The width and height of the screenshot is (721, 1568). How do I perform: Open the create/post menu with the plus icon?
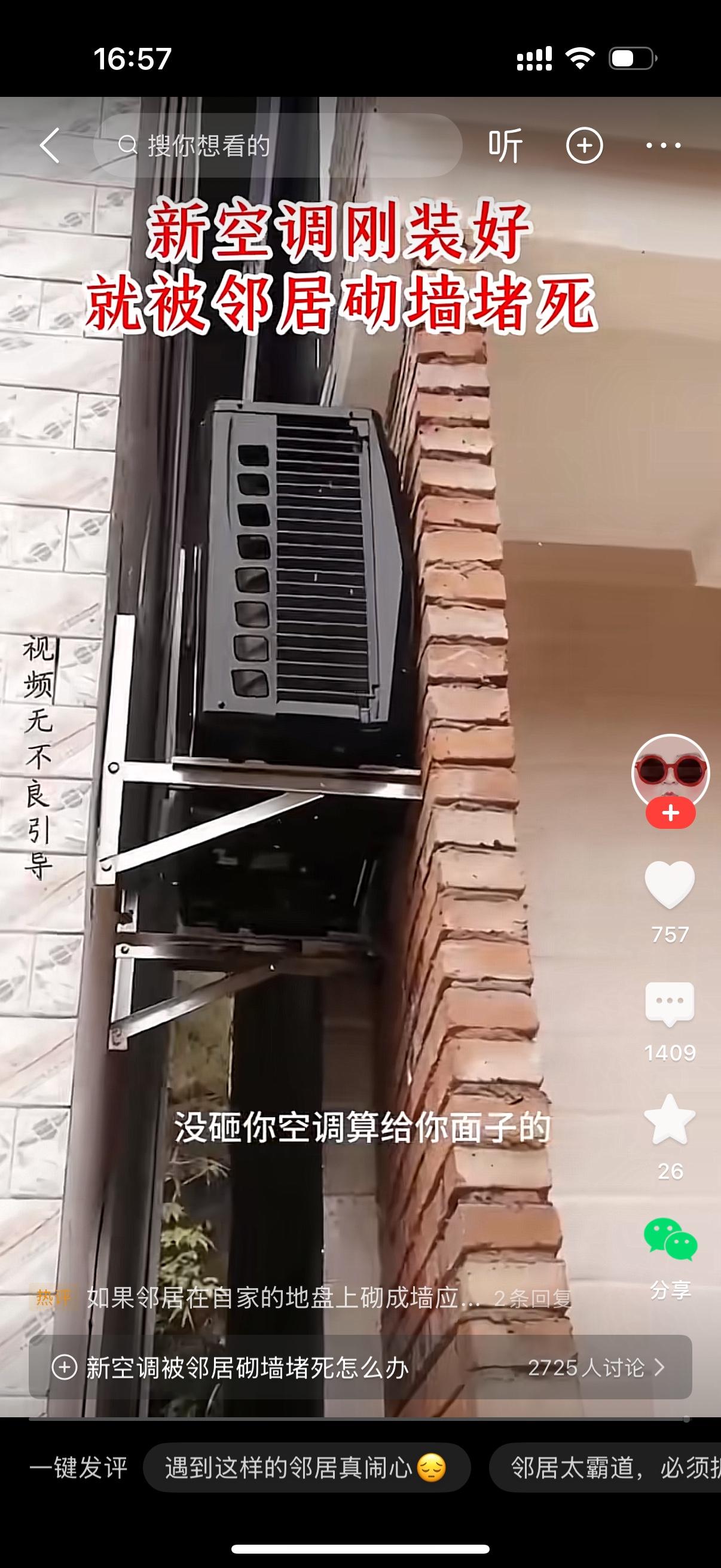tap(585, 146)
